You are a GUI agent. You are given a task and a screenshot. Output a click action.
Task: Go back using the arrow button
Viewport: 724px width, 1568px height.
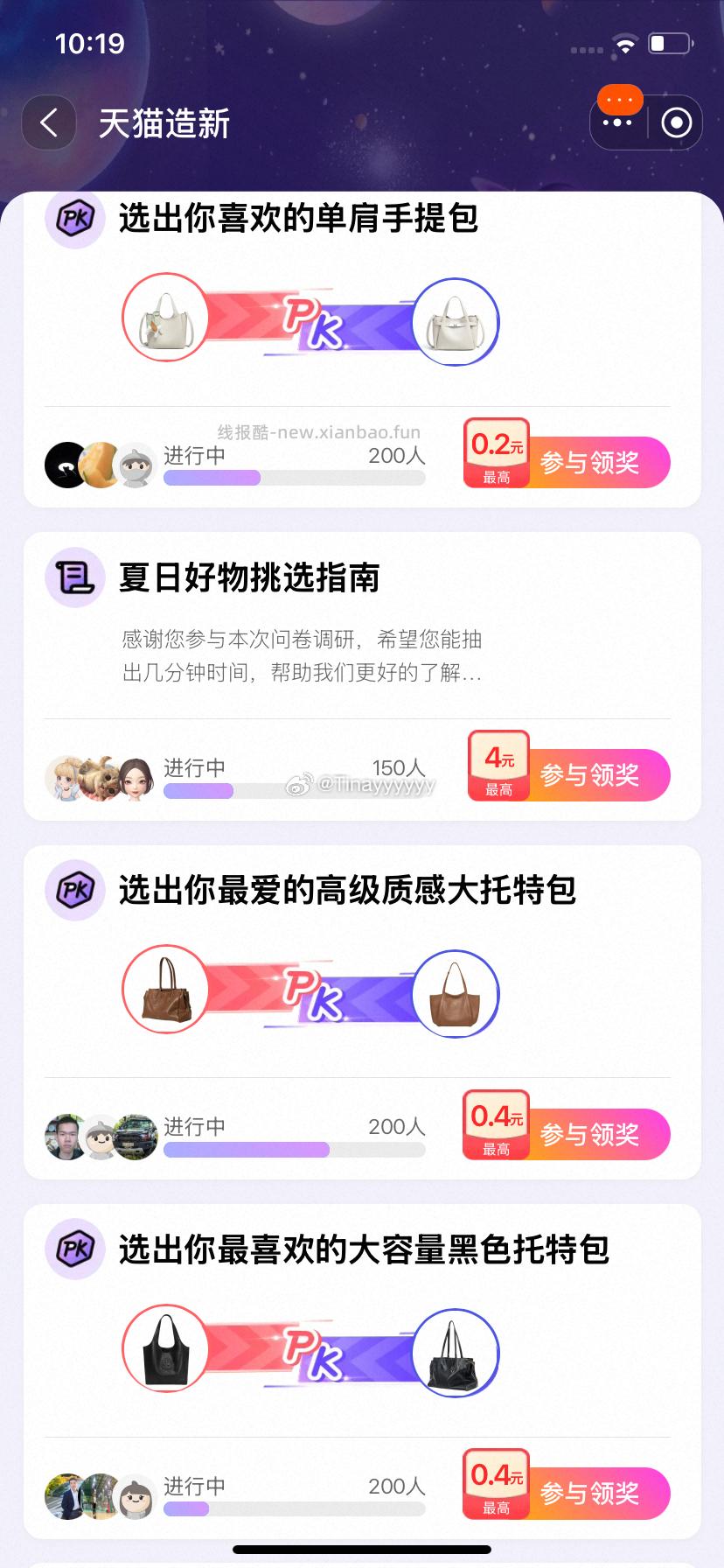49,123
